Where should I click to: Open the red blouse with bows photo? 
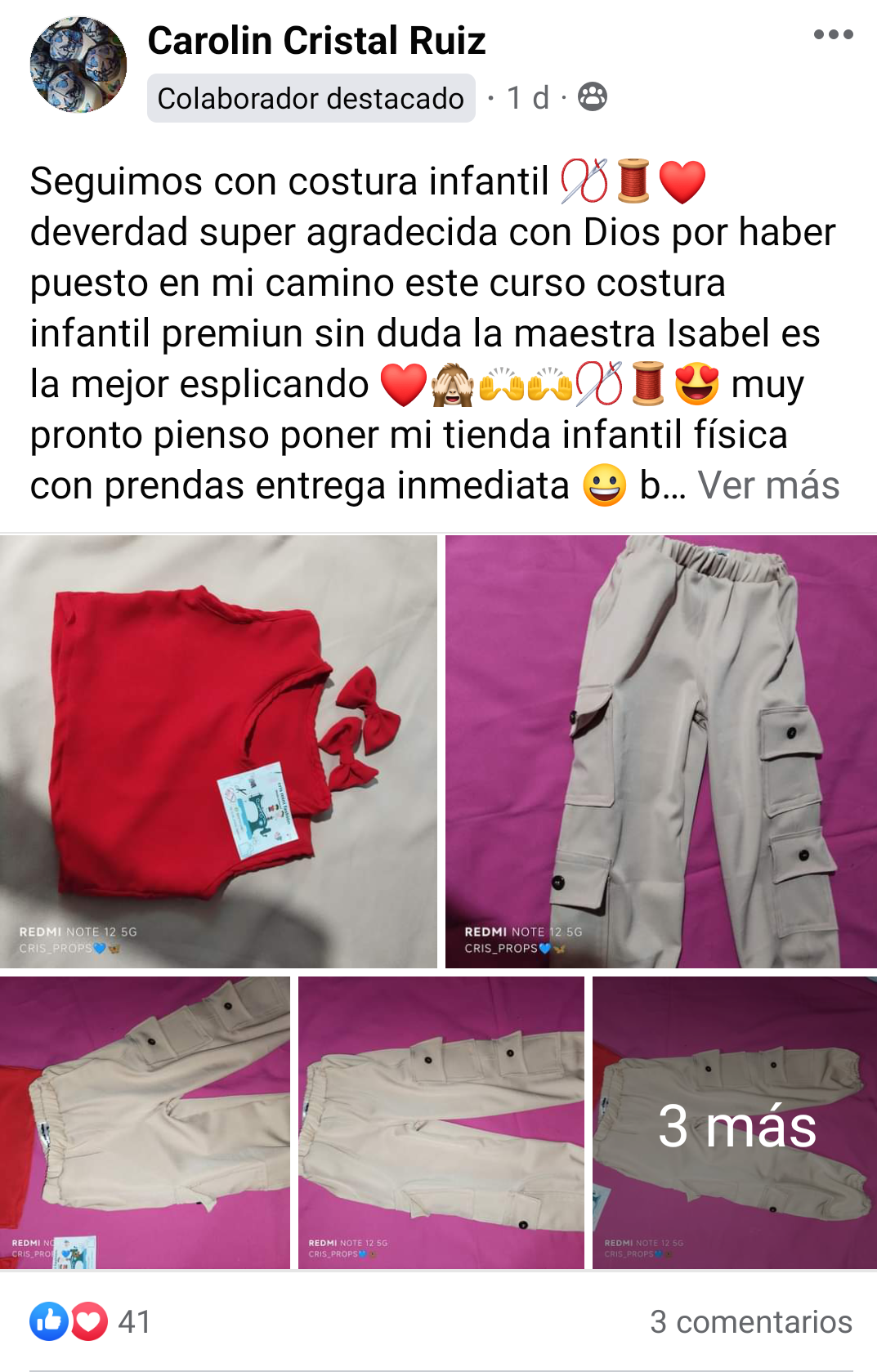coord(218,751)
